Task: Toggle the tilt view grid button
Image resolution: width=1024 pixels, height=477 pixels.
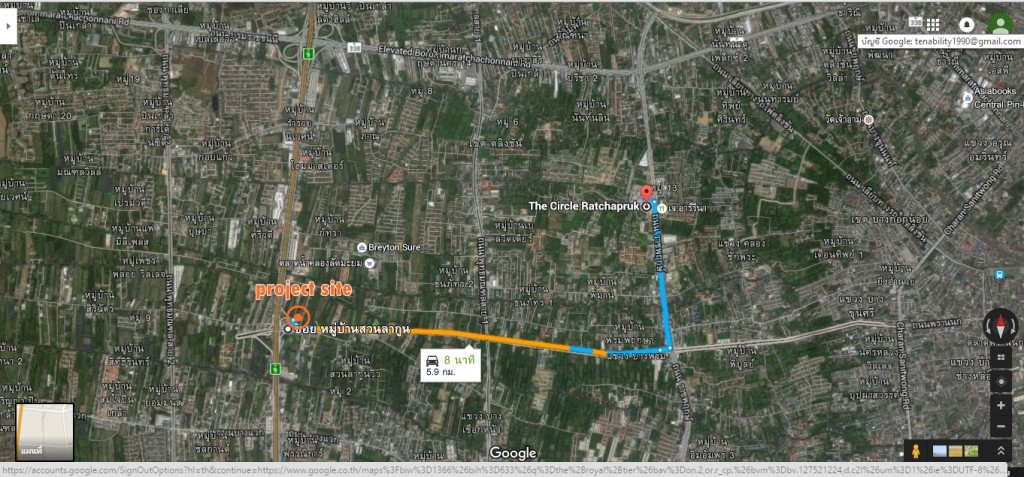Action: (1001, 355)
